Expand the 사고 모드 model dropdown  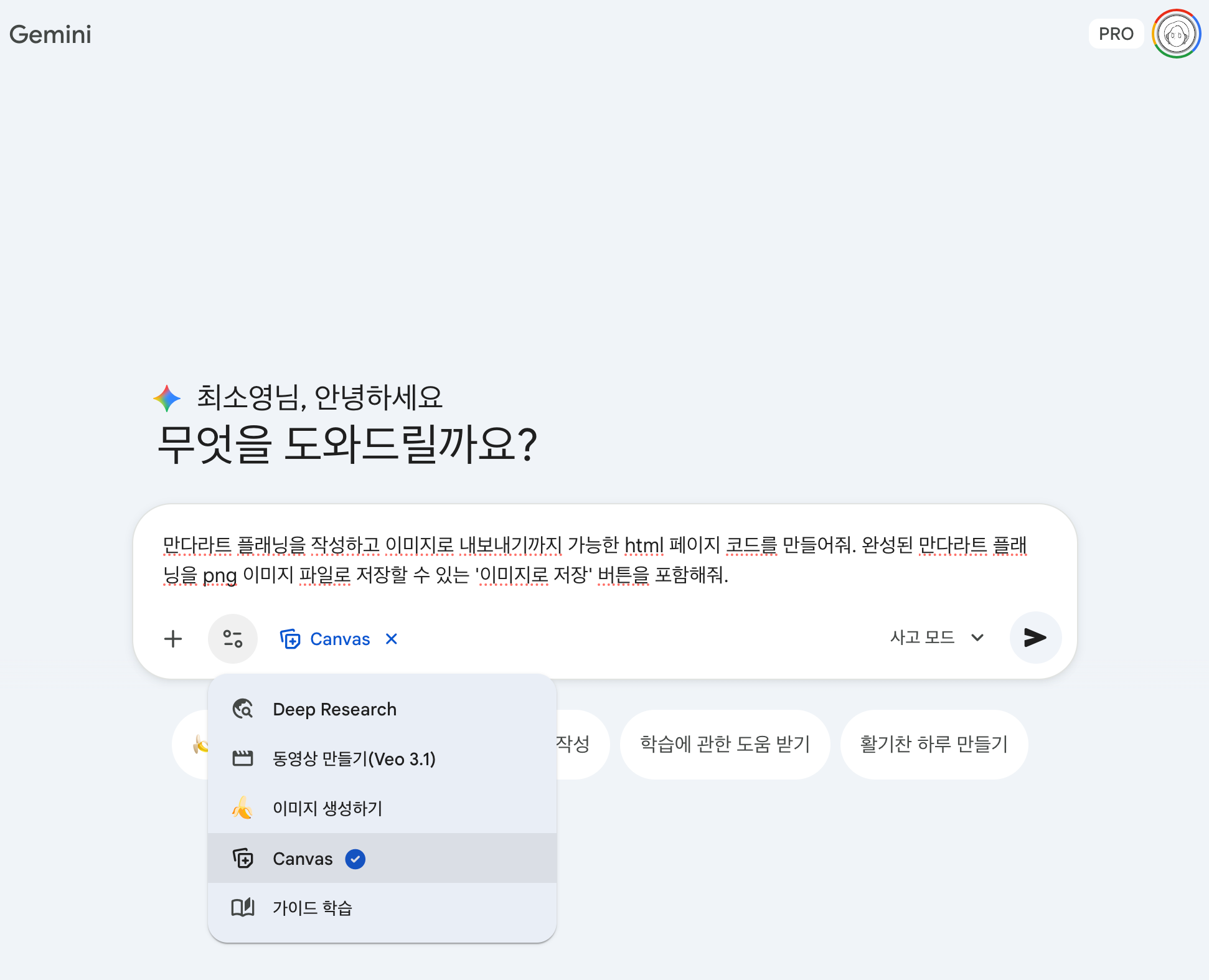coord(937,638)
